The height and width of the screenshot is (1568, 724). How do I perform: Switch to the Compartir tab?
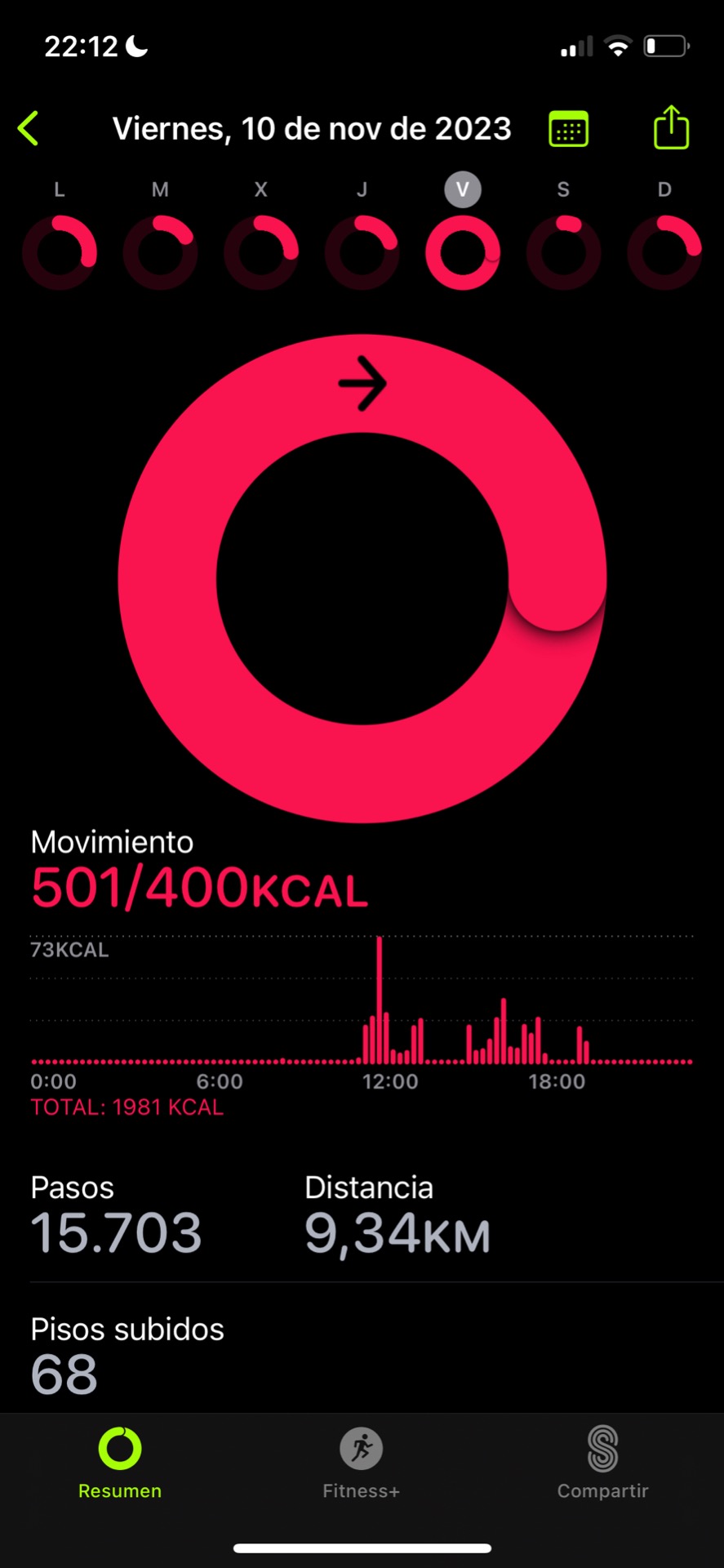tap(602, 1463)
